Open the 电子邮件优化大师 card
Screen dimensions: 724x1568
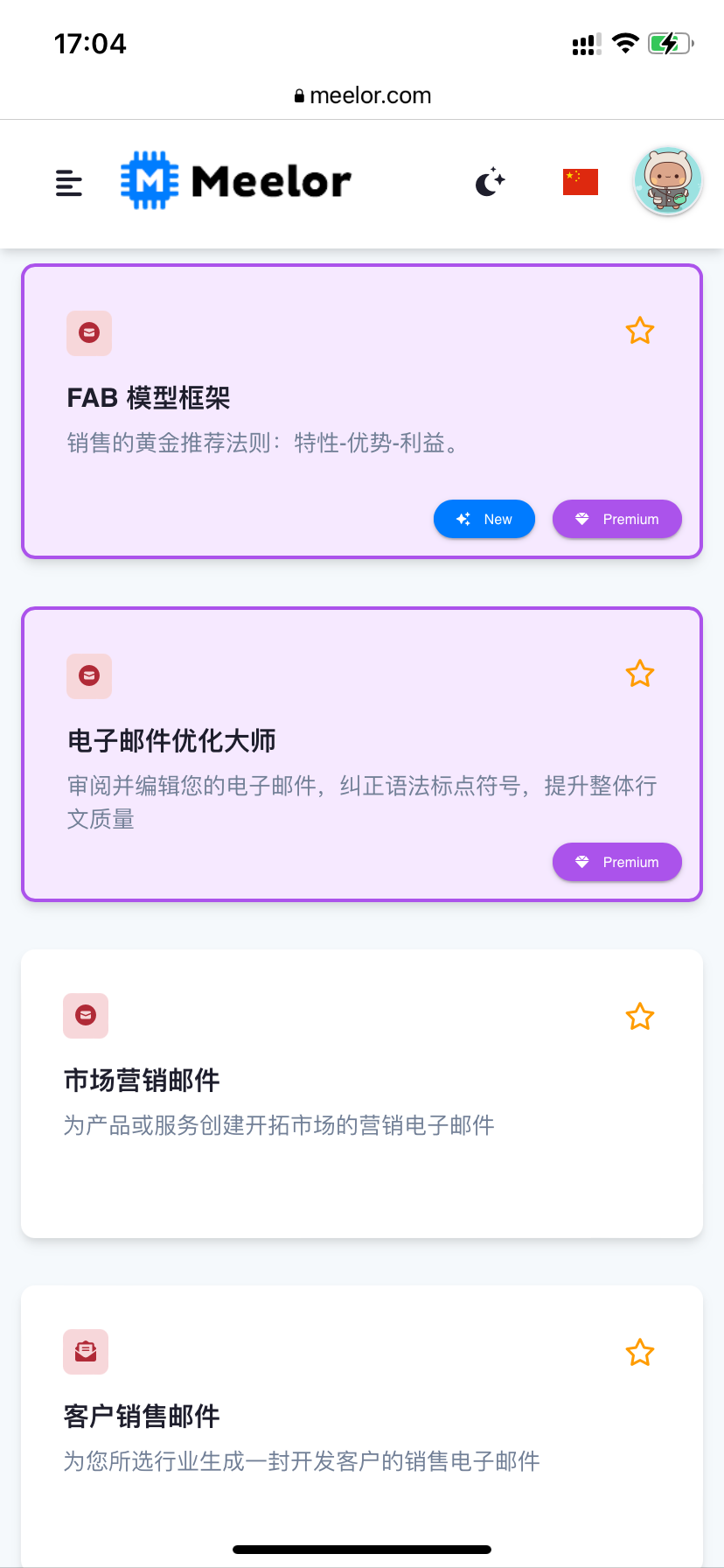(x=362, y=754)
